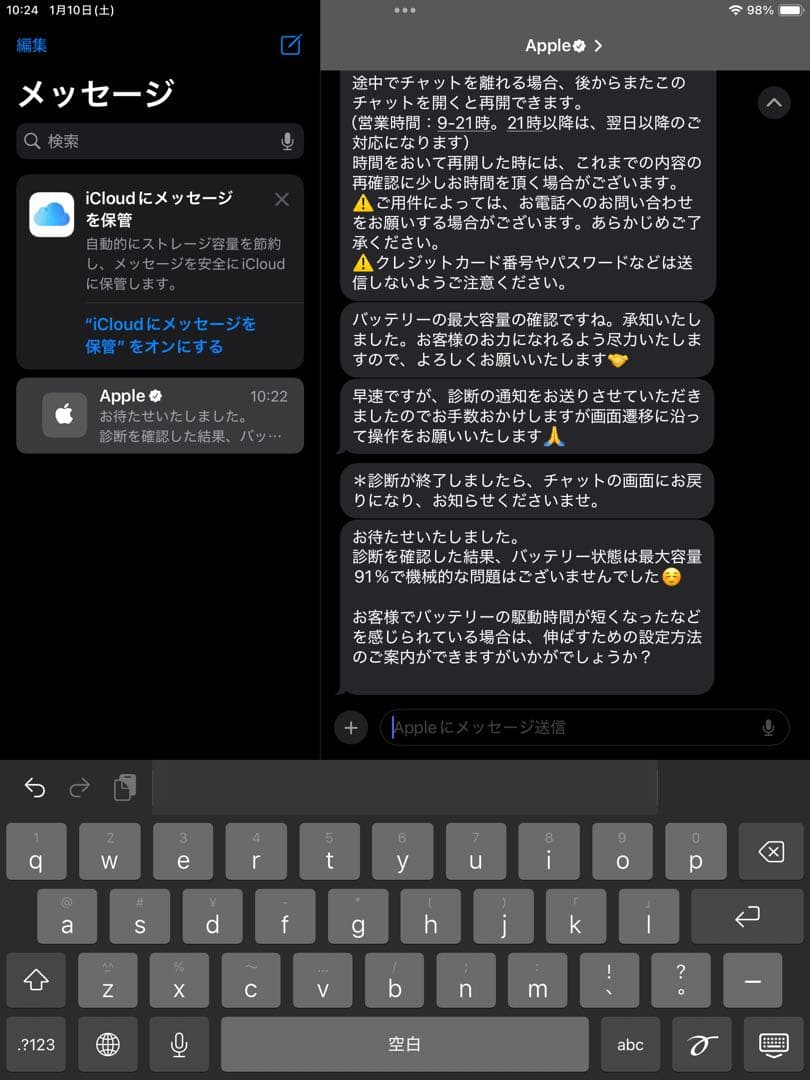Toggle the Shift key
Screen dimensions: 810x1080
pyautogui.click(x=36, y=980)
